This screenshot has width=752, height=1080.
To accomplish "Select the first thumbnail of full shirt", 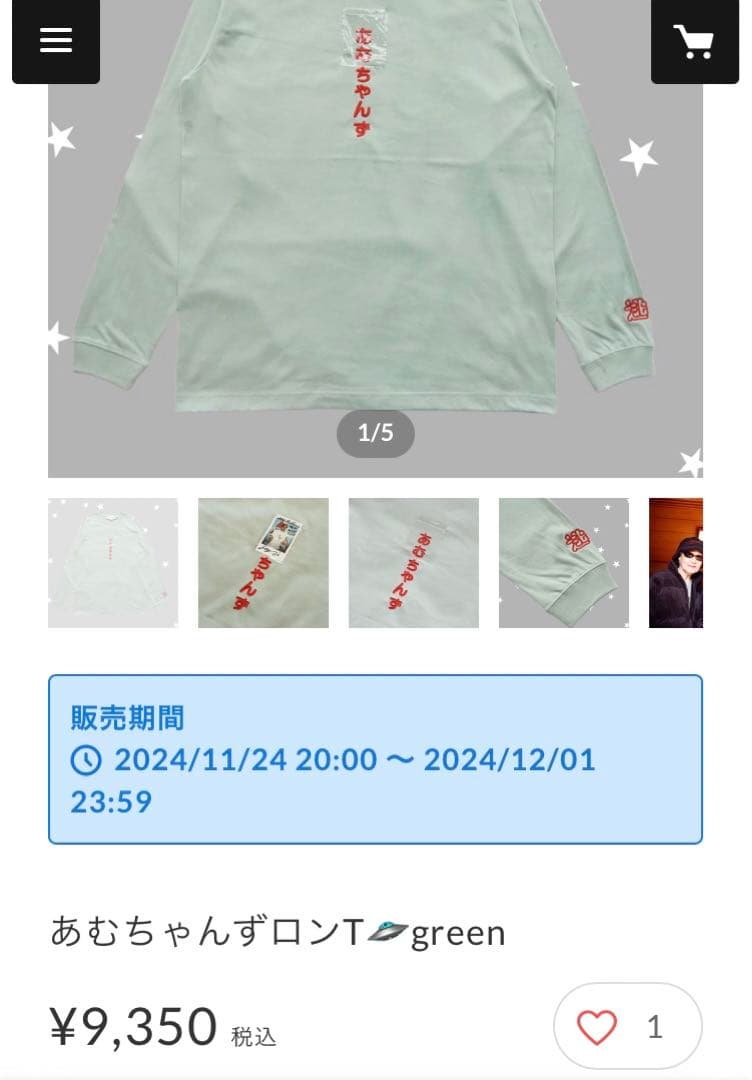I will pos(113,563).
